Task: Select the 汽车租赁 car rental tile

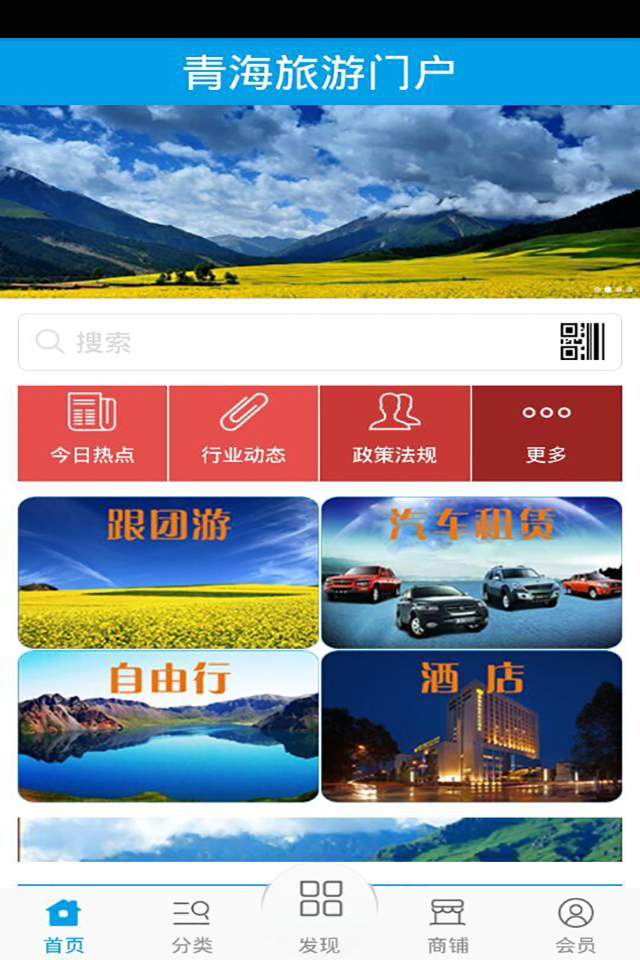Action: tap(472, 572)
